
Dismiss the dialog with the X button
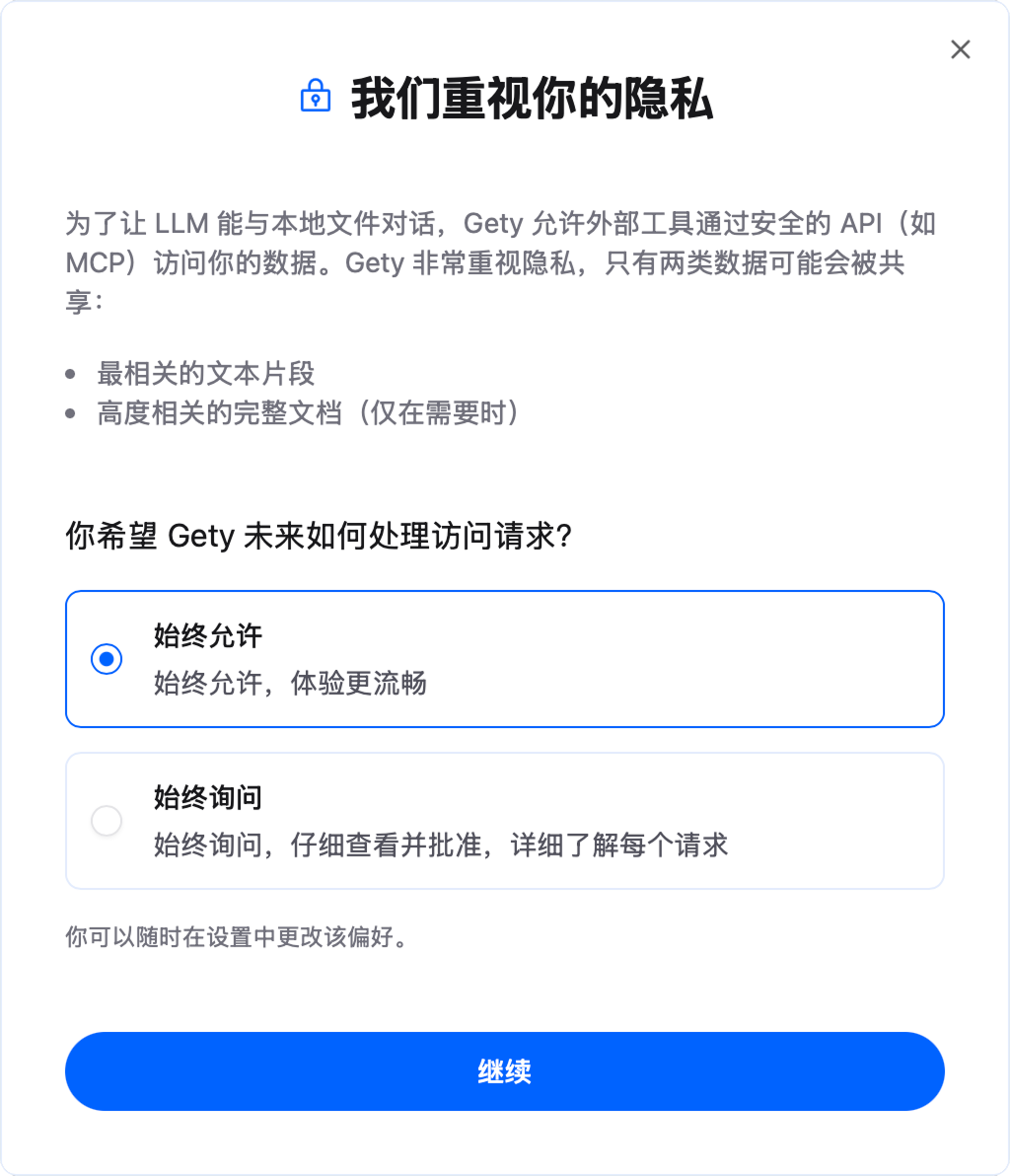961,49
